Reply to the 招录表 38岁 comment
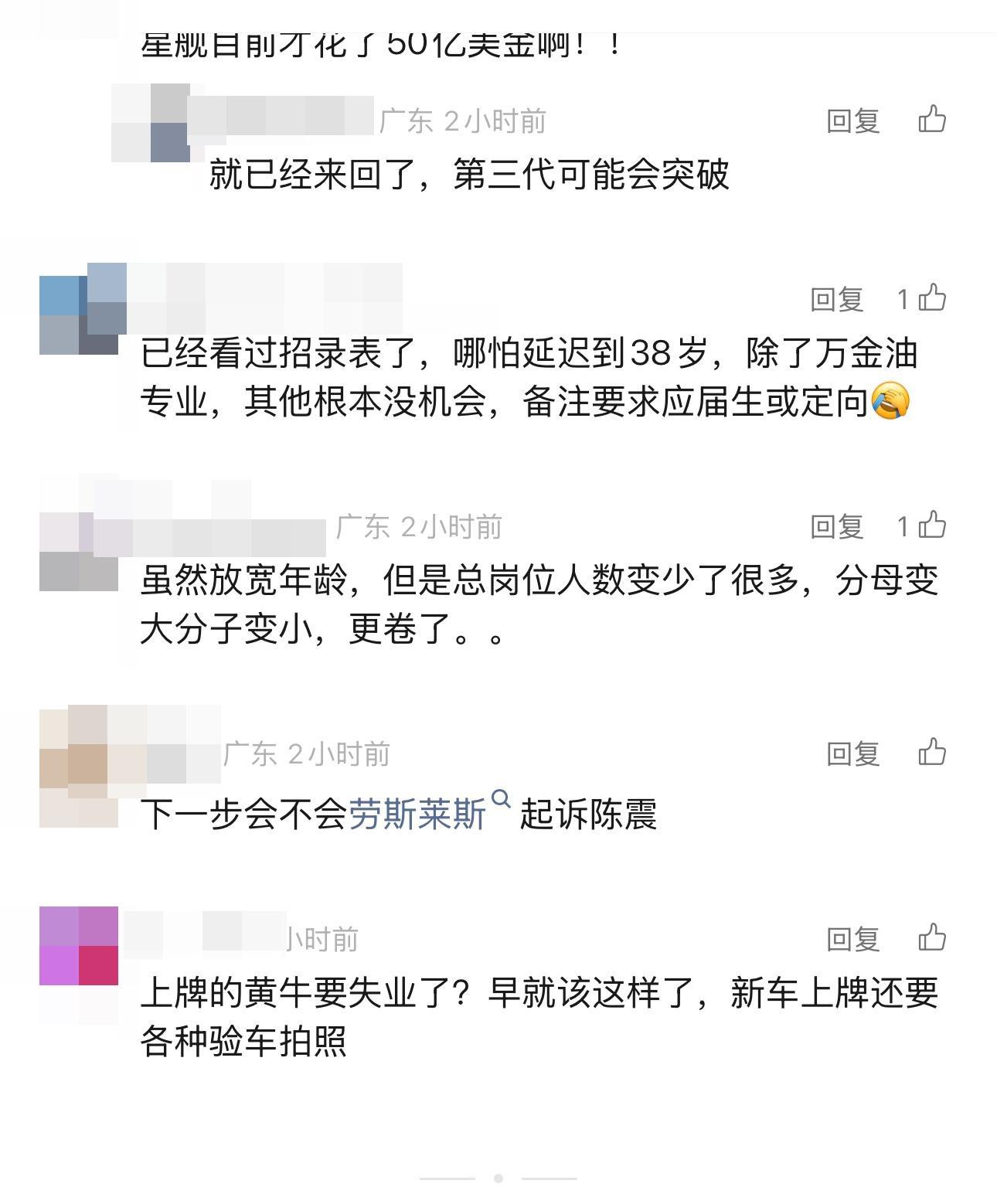The height and width of the screenshot is (1204, 997). pos(836,300)
